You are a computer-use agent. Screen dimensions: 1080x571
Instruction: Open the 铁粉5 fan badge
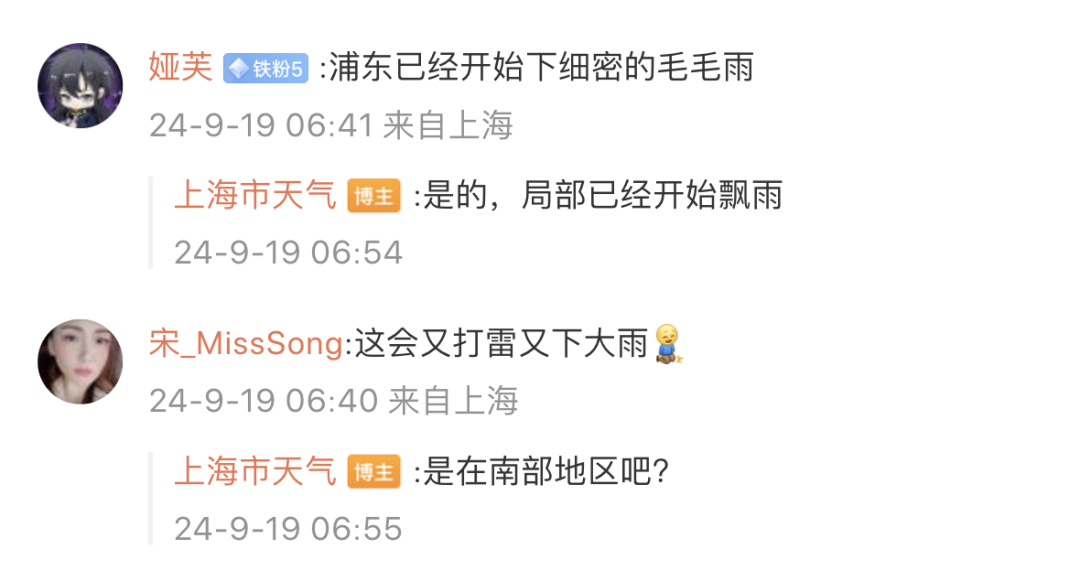[x=265, y=68]
